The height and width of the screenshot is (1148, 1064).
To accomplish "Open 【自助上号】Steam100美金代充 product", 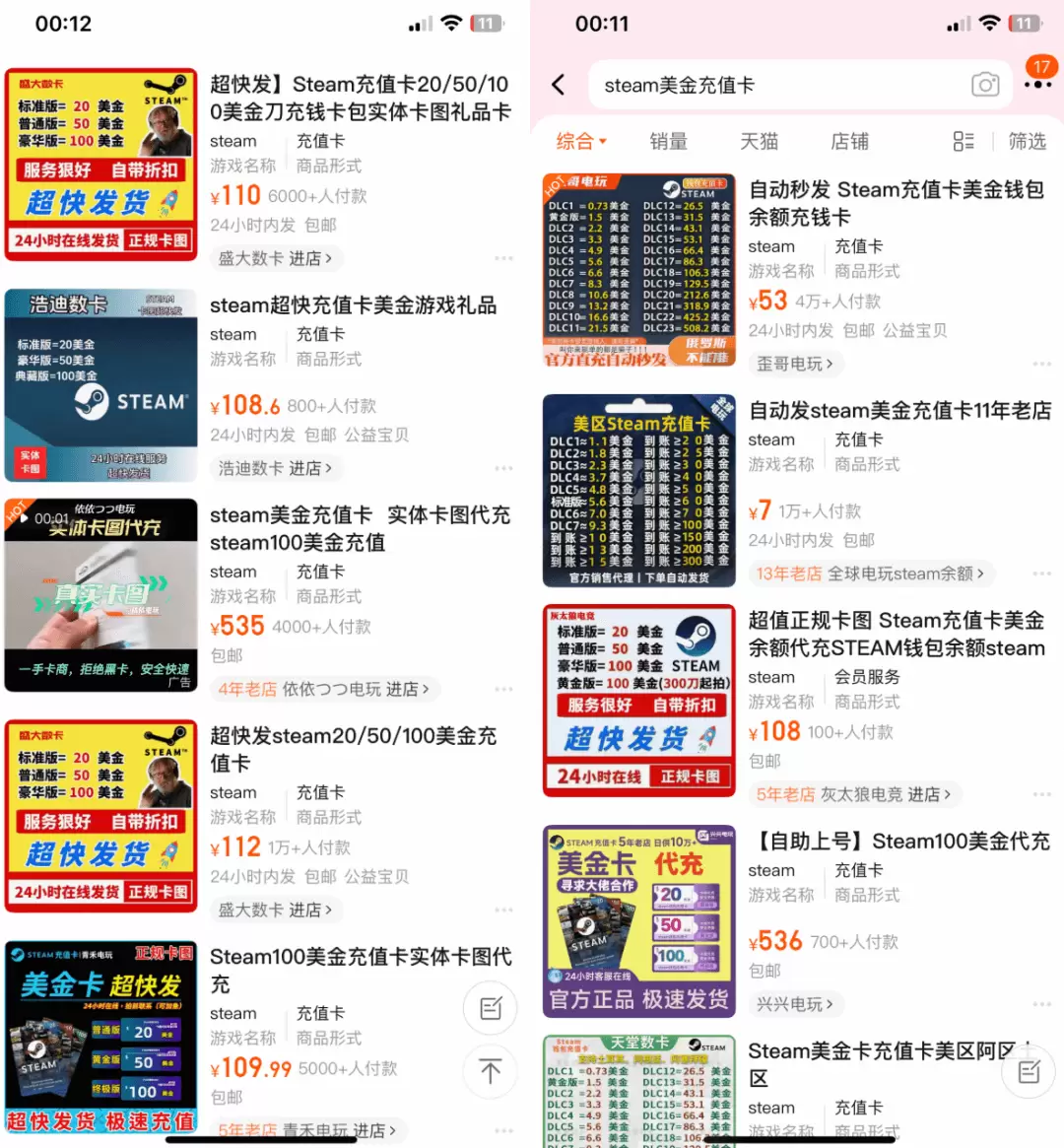I will (898, 842).
